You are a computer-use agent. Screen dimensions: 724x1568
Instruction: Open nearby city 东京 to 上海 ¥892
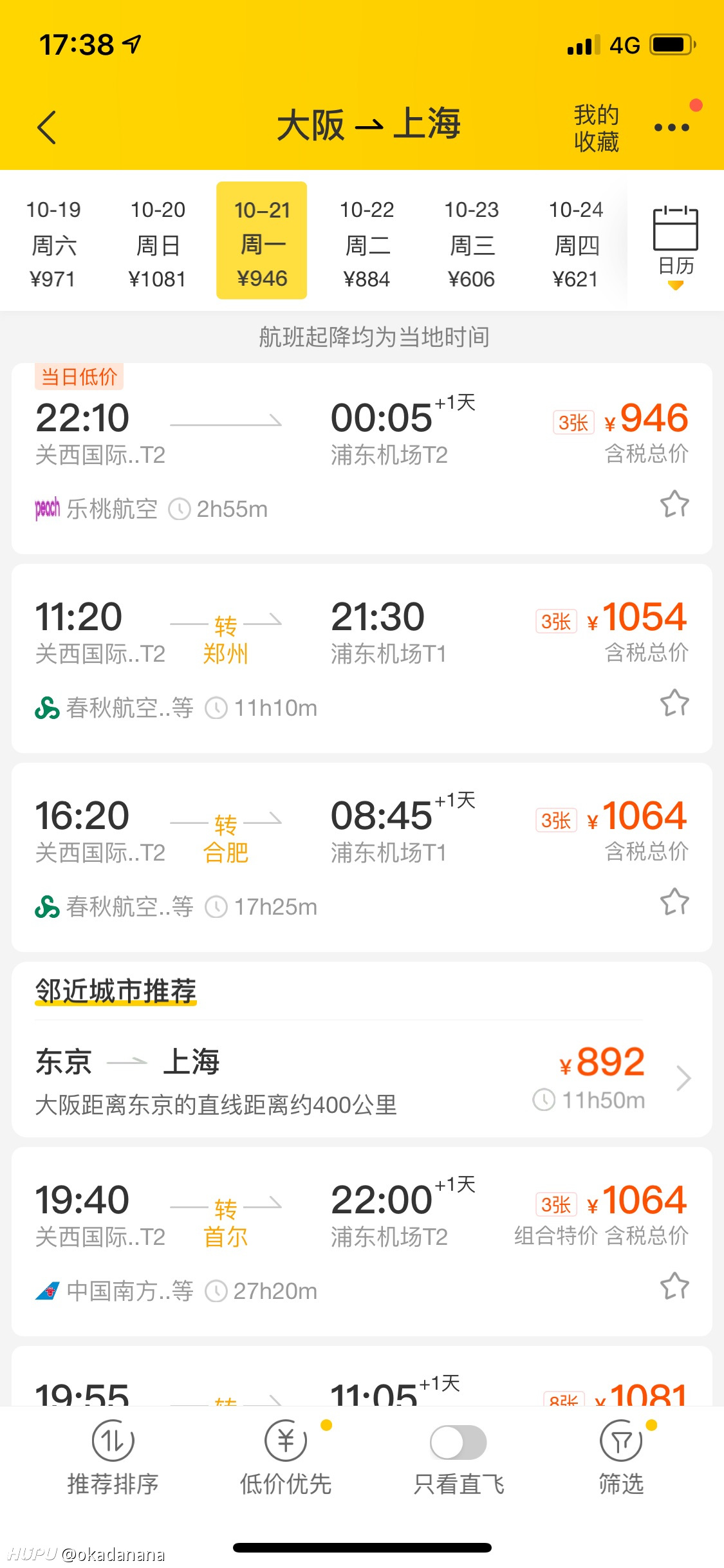click(x=362, y=1079)
